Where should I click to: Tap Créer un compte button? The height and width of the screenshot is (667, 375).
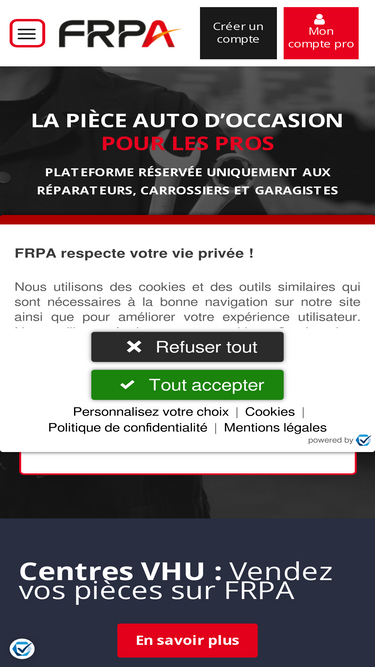pyautogui.click(x=238, y=33)
